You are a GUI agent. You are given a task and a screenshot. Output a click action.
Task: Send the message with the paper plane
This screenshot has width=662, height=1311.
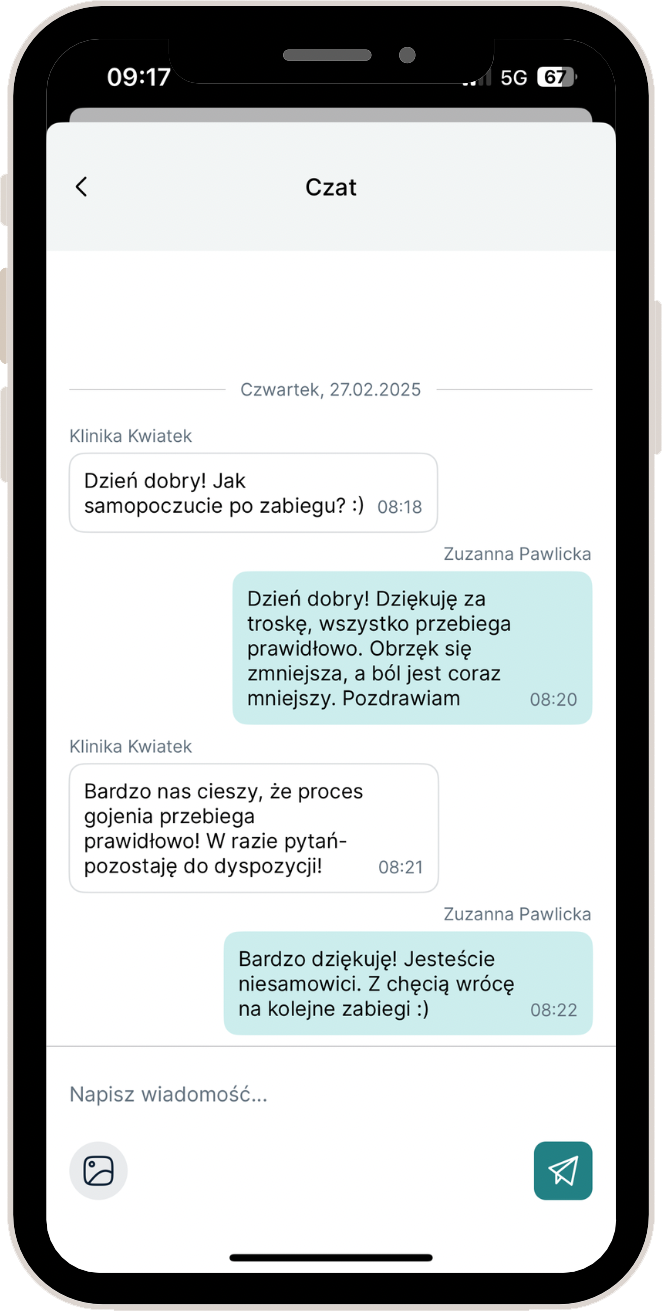[x=563, y=1170]
